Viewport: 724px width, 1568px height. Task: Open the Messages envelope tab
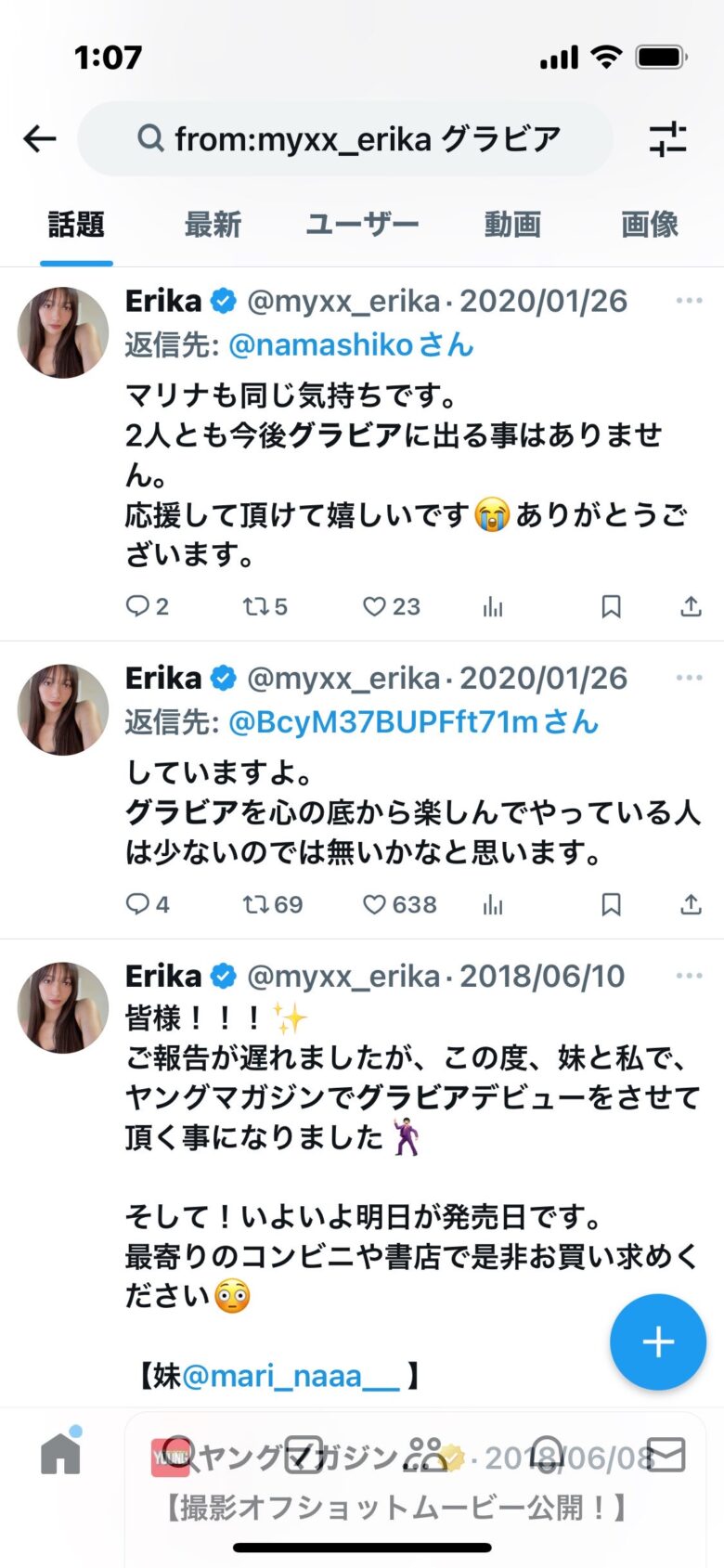coord(665,1455)
